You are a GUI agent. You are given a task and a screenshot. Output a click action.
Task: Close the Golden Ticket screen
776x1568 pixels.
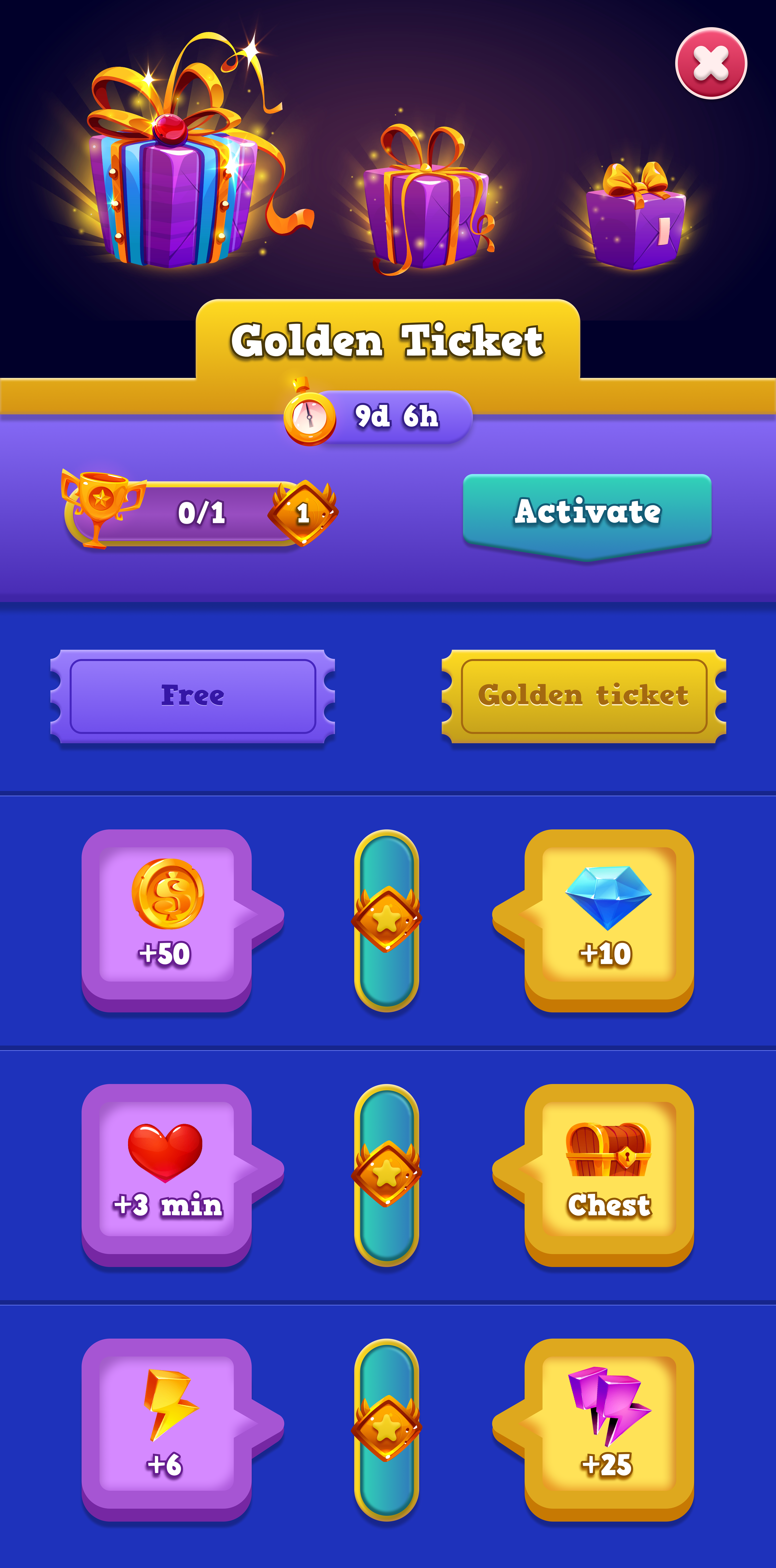tap(711, 63)
